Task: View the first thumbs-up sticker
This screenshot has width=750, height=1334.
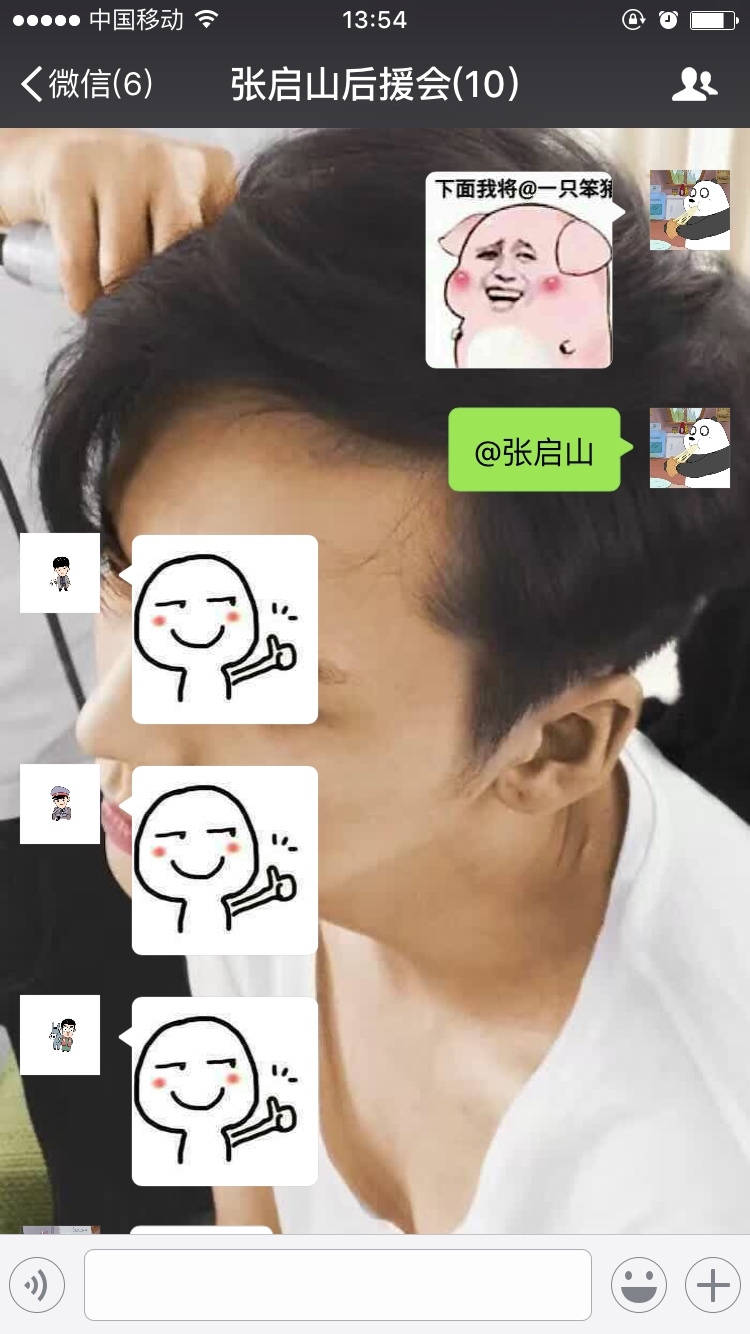Action: point(225,629)
